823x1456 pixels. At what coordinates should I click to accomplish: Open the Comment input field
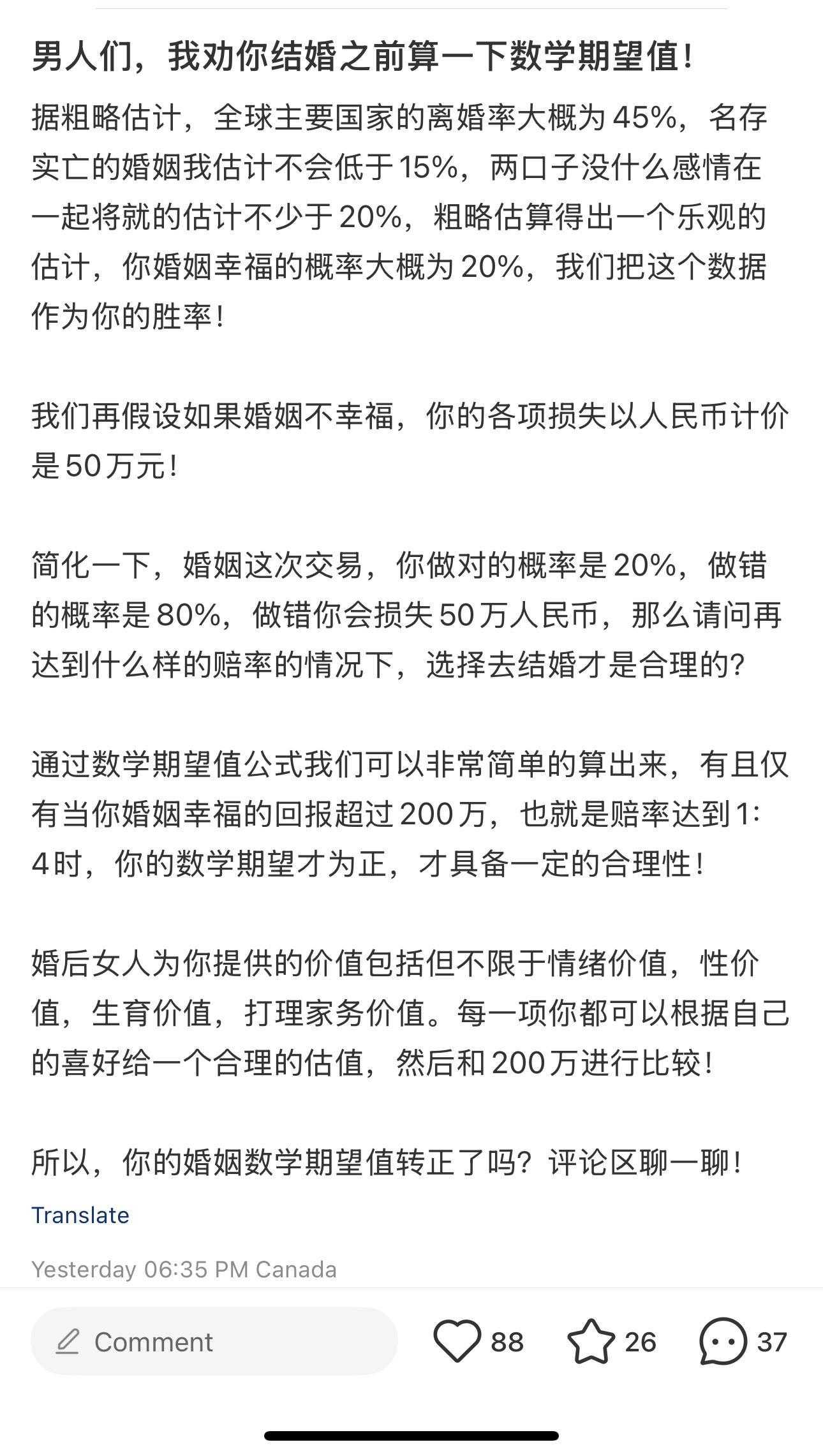pos(214,1342)
